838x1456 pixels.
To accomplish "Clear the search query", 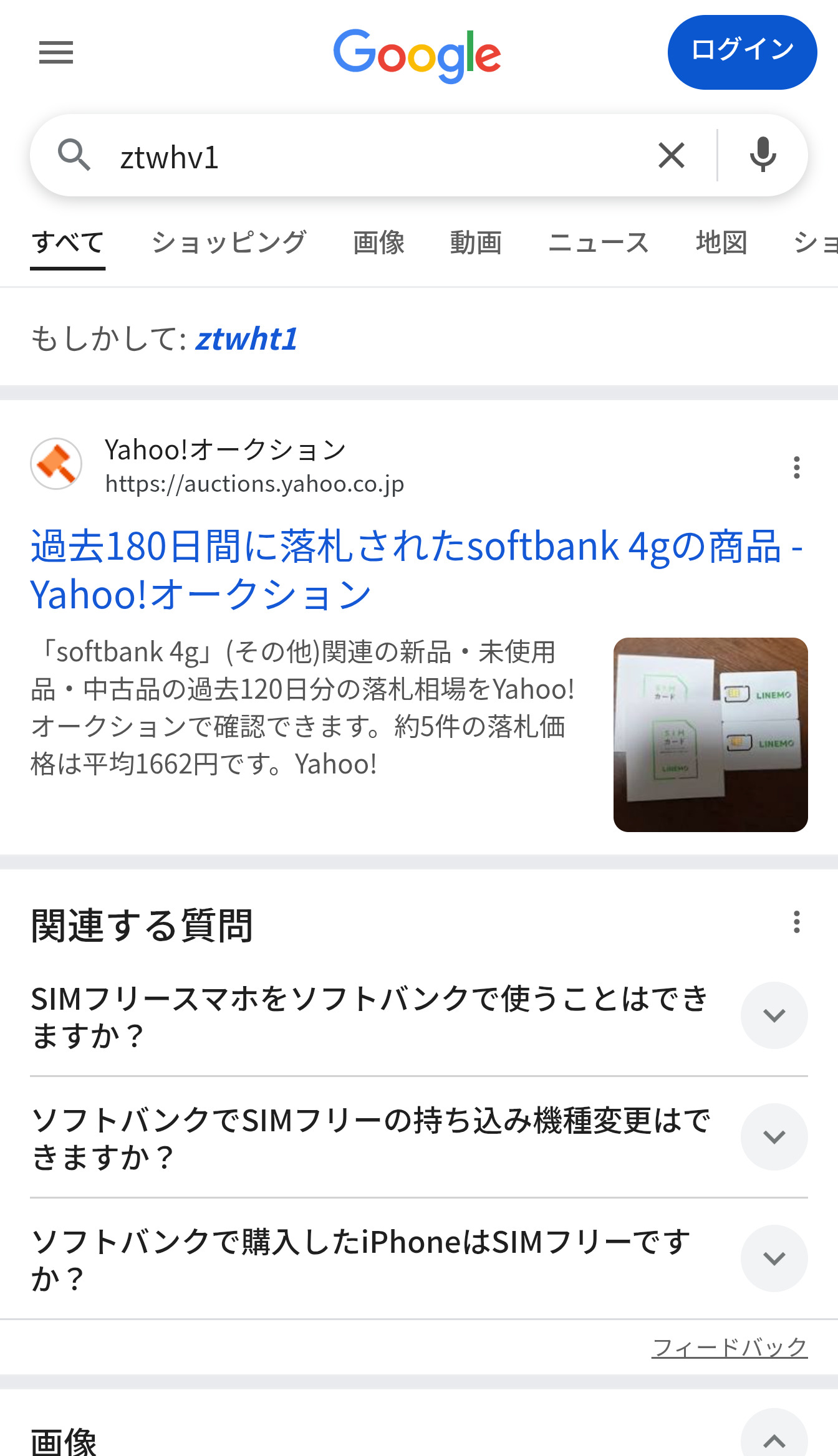I will click(x=672, y=155).
